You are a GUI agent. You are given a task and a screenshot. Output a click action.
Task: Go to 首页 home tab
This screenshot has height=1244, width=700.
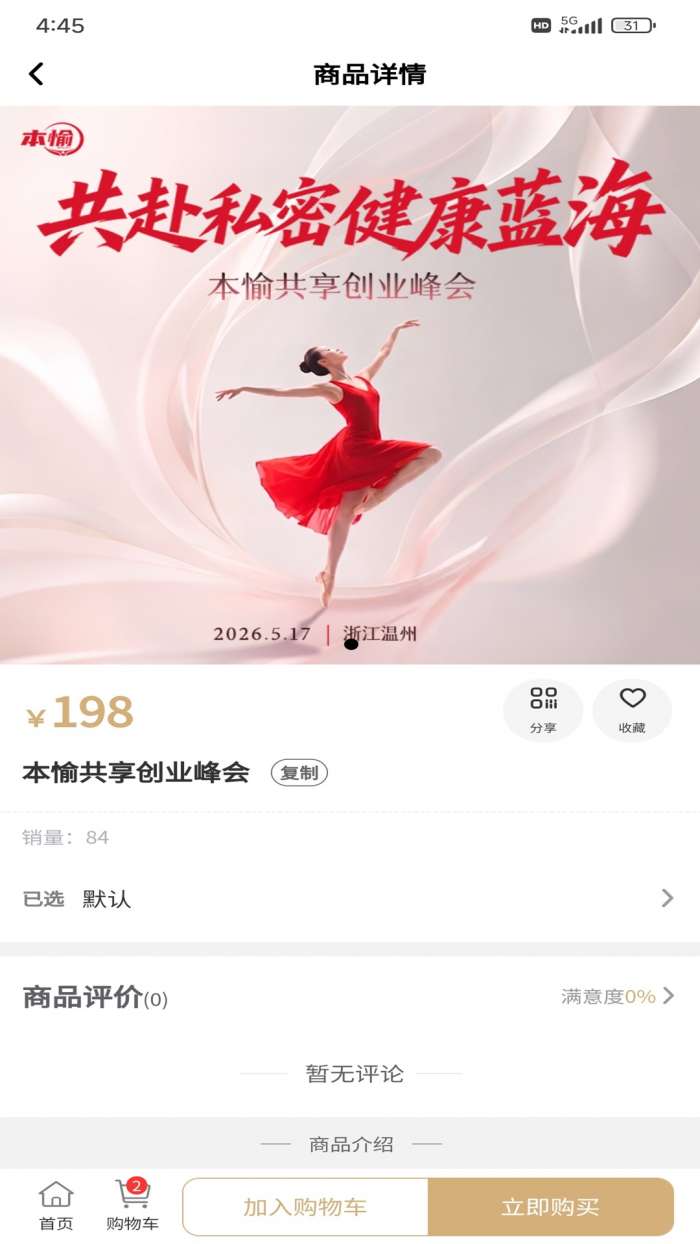(x=56, y=1206)
